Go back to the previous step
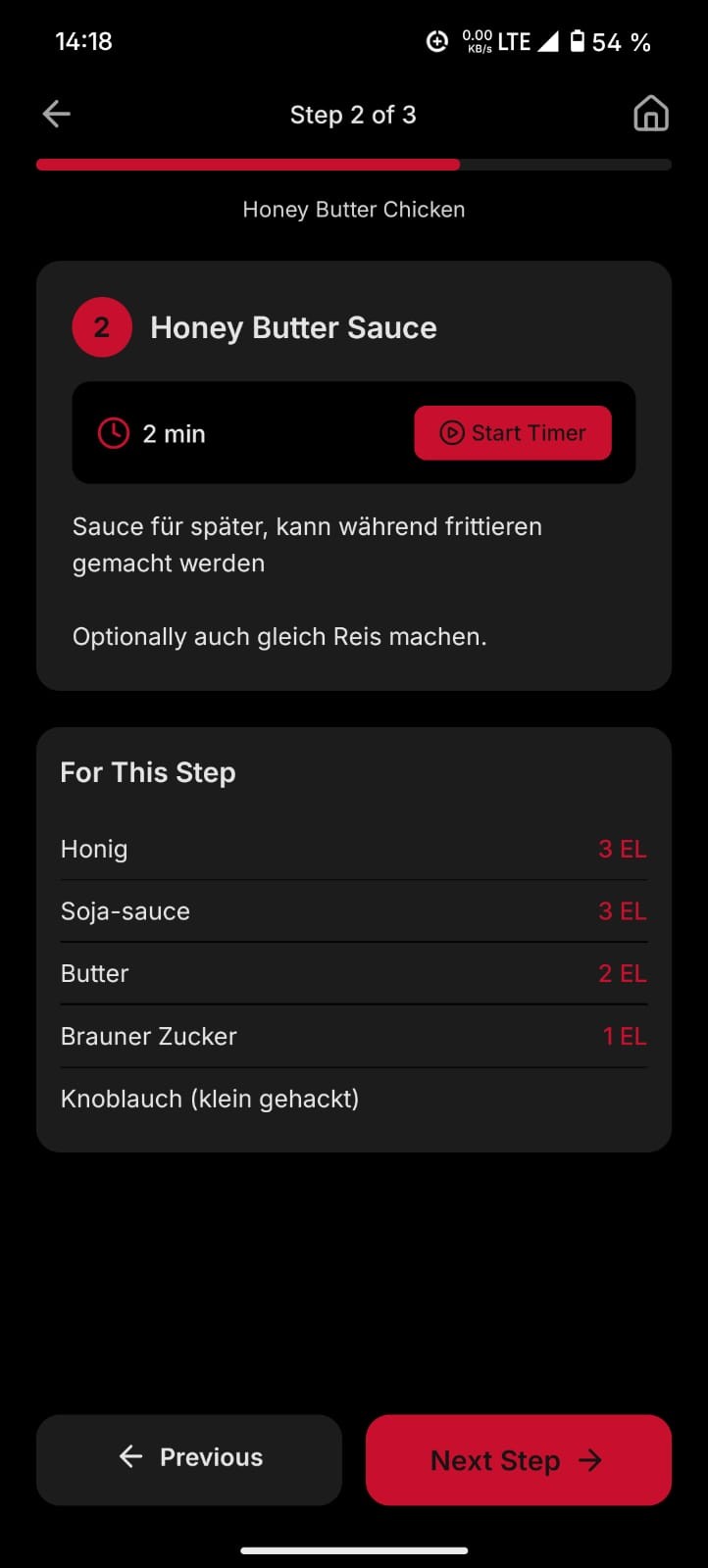Screen dimensions: 708x1568 point(188,1458)
